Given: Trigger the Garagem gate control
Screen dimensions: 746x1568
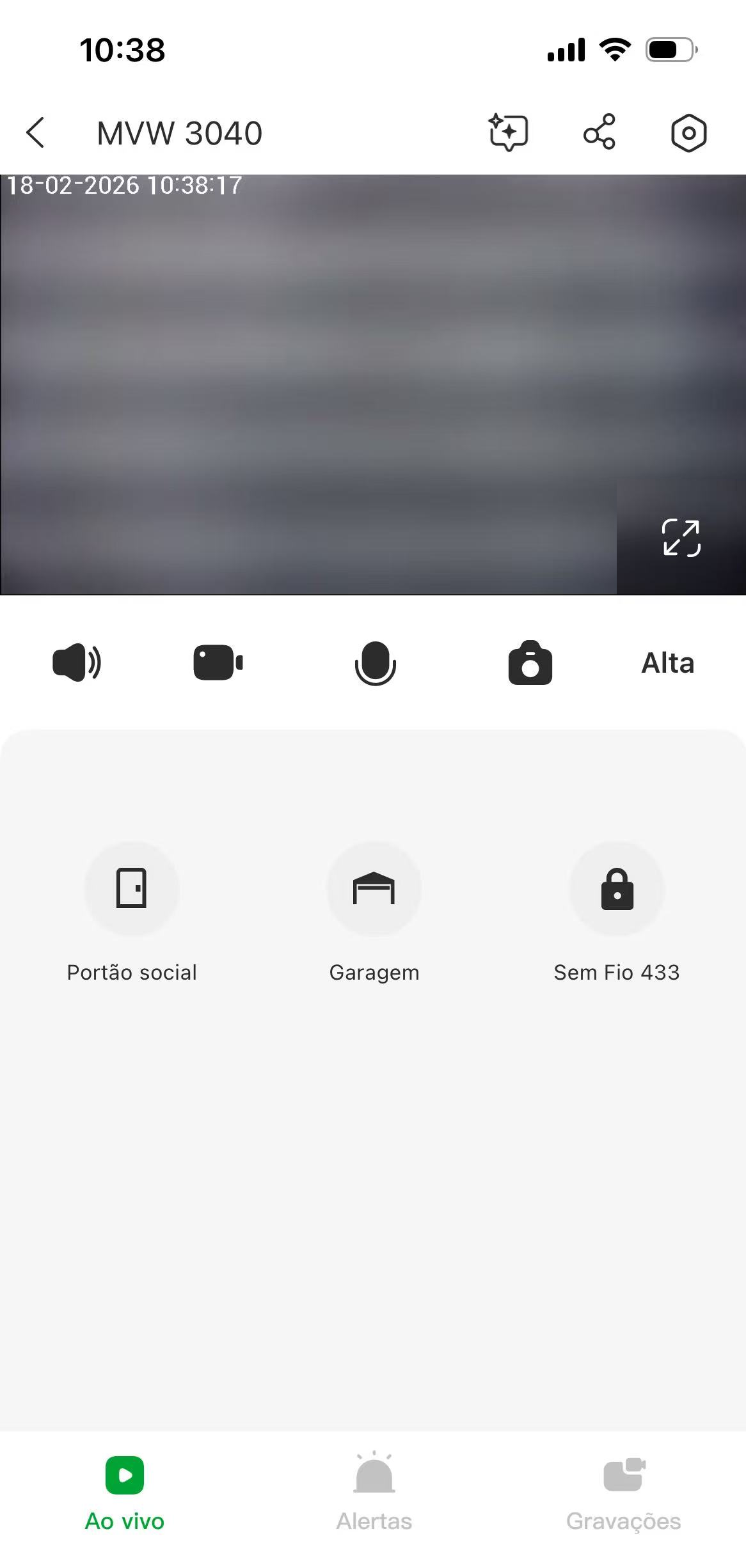Looking at the screenshot, I should [374, 889].
